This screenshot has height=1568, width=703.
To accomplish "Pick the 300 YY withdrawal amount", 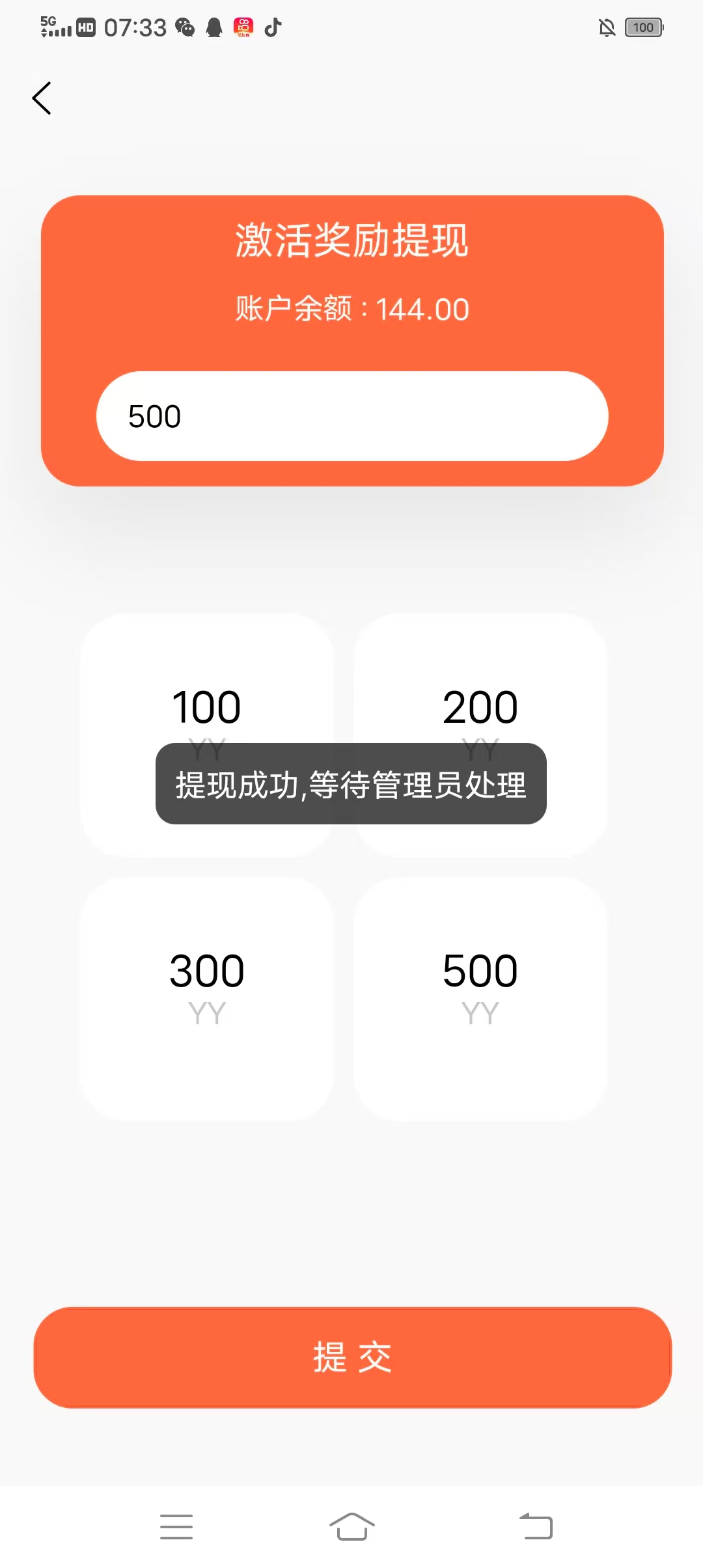I will [x=206, y=998].
